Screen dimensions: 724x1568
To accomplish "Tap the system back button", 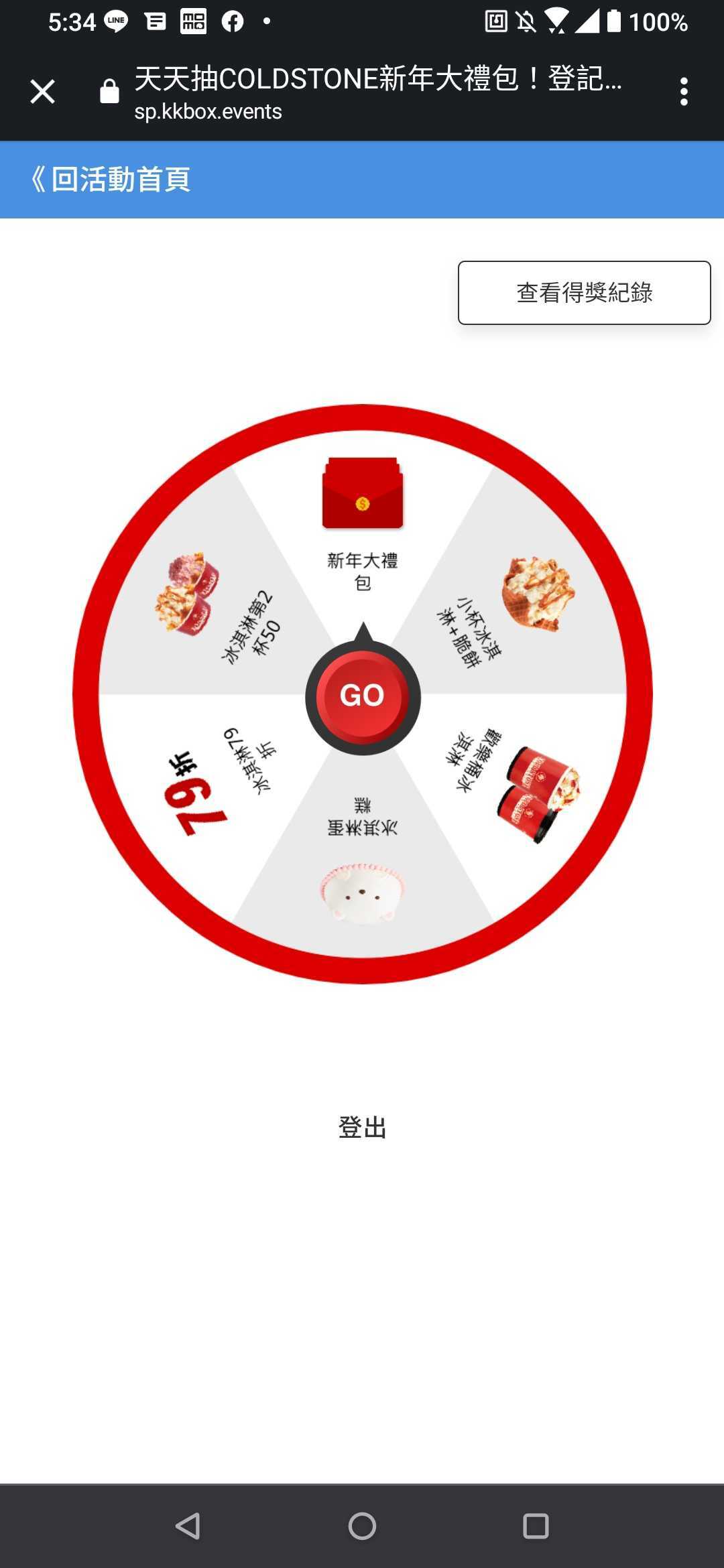I will [x=188, y=1526].
